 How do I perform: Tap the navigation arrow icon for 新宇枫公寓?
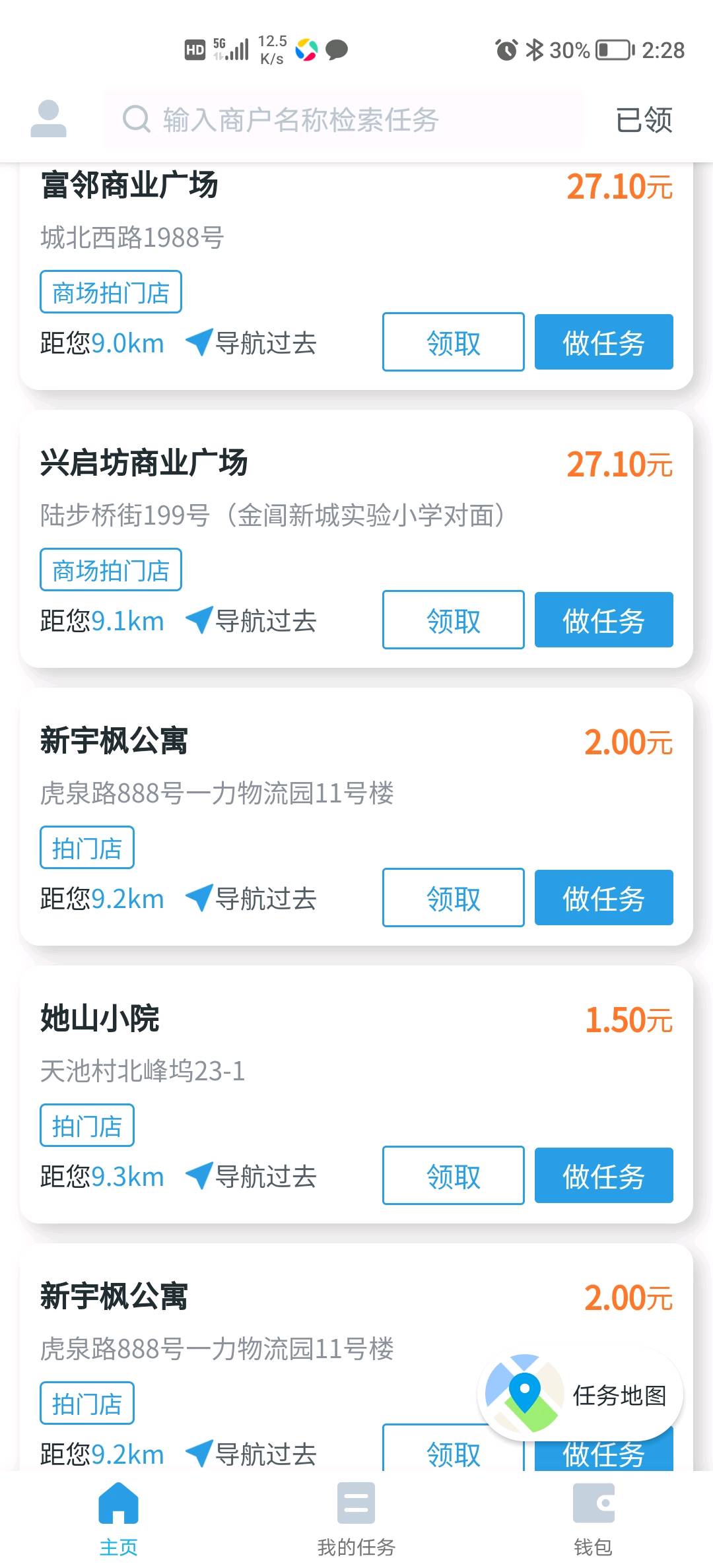click(199, 898)
